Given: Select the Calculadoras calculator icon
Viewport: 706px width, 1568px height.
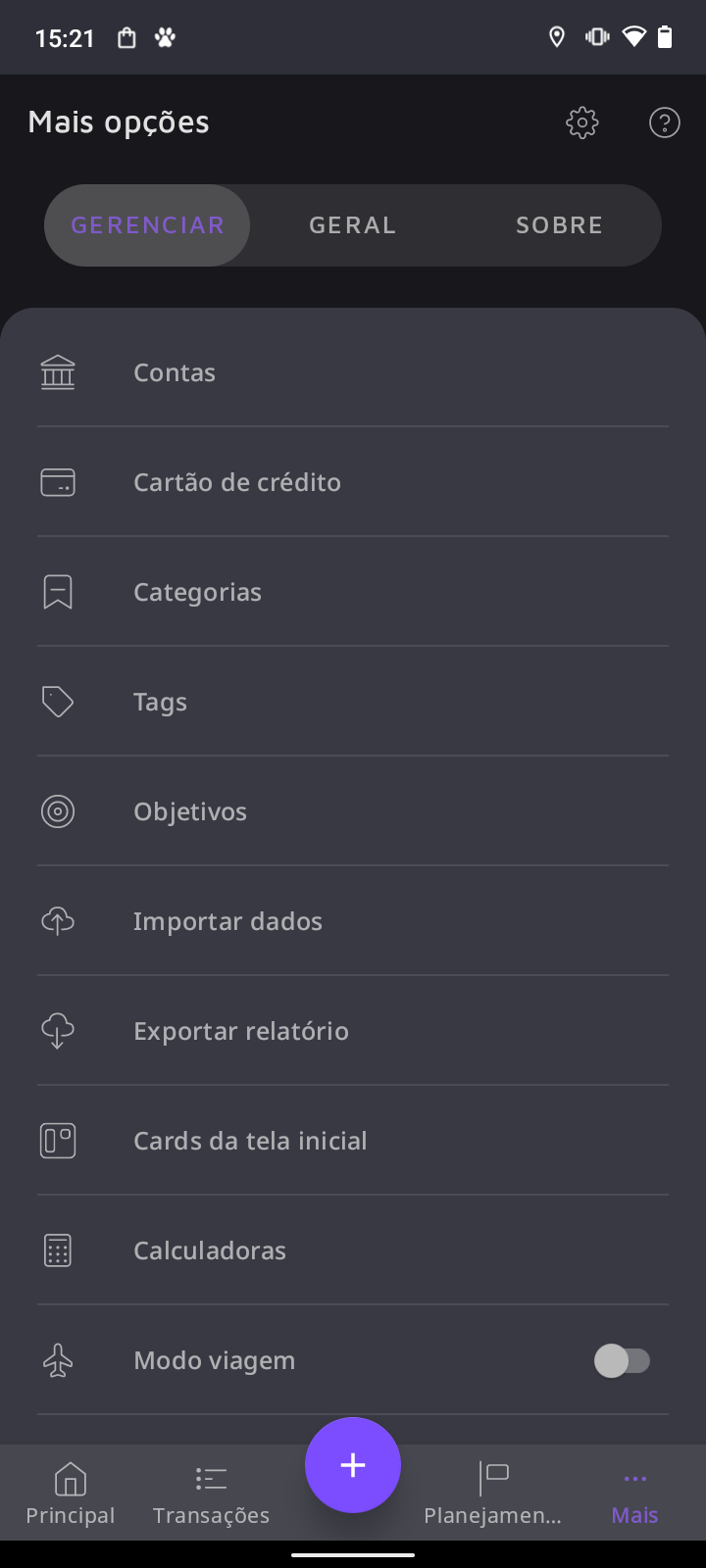Looking at the screenshot, I should [x=58, y=1249].
